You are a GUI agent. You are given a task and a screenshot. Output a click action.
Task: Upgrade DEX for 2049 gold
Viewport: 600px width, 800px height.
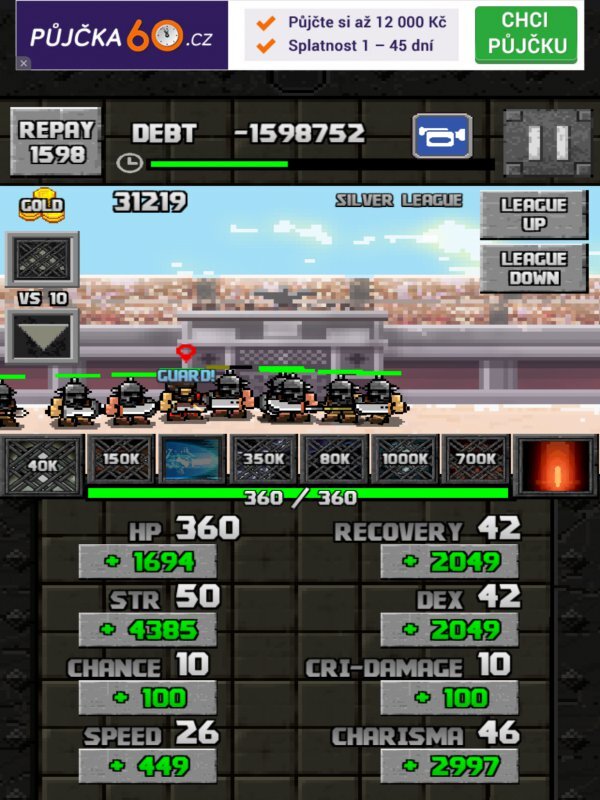click(450, 630)
